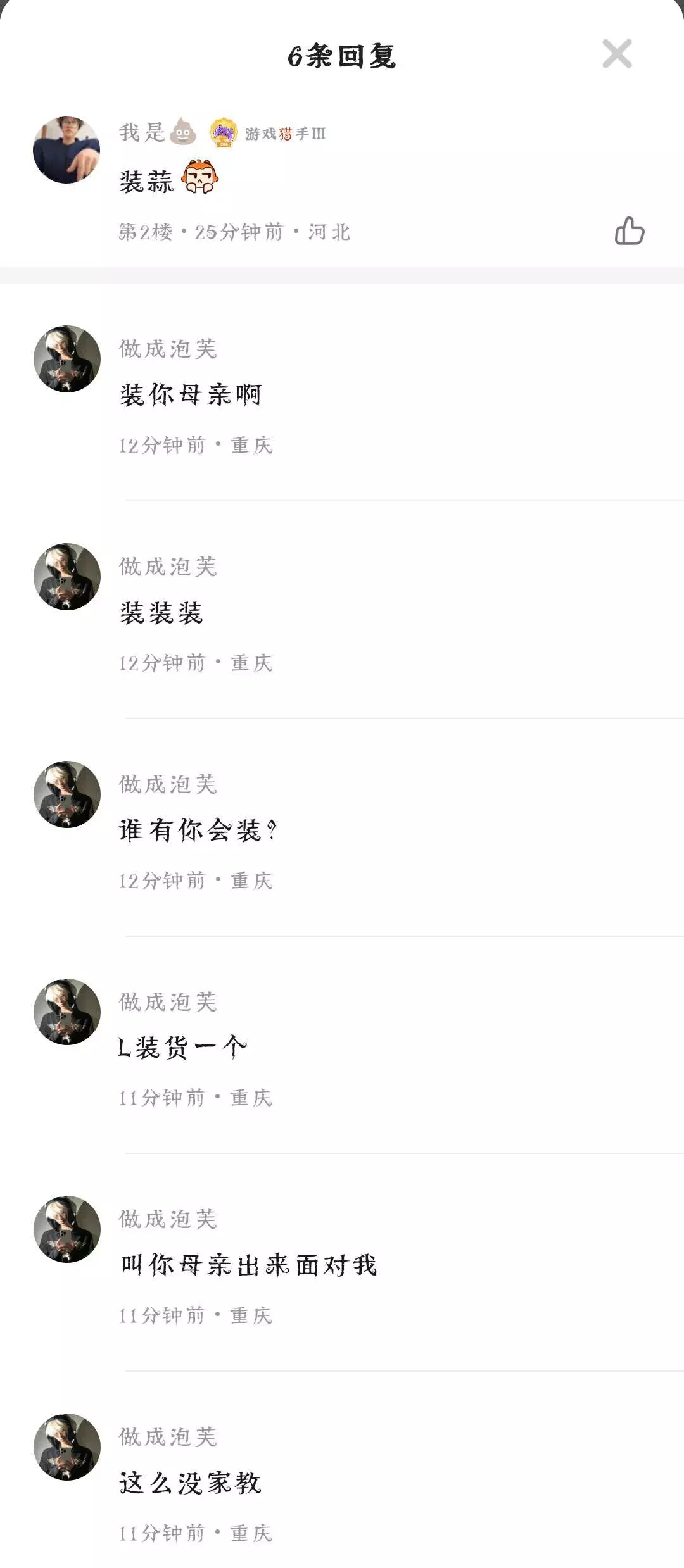Tap the reply 这么没家教

point(191,1483)
